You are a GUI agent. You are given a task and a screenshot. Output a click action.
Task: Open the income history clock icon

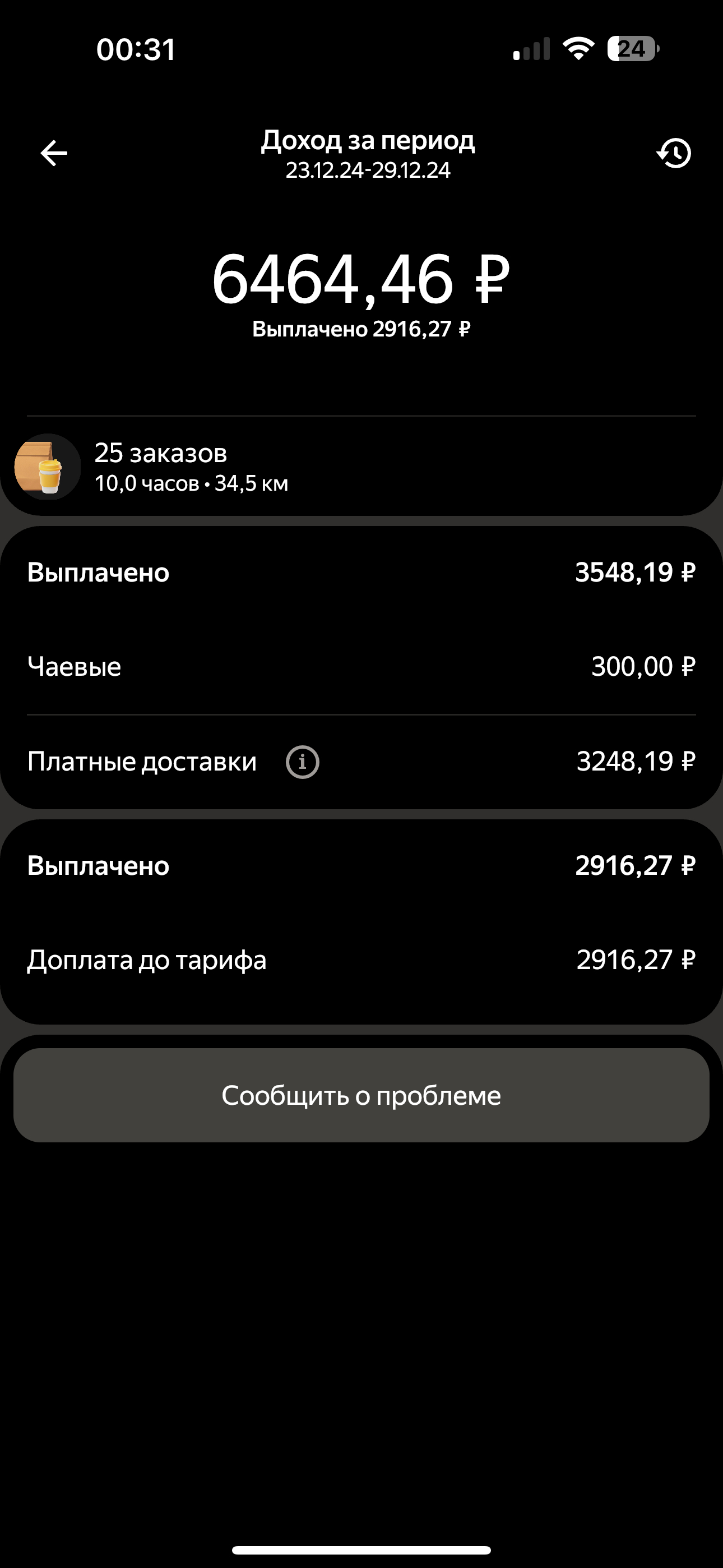(x=674, y=154)
